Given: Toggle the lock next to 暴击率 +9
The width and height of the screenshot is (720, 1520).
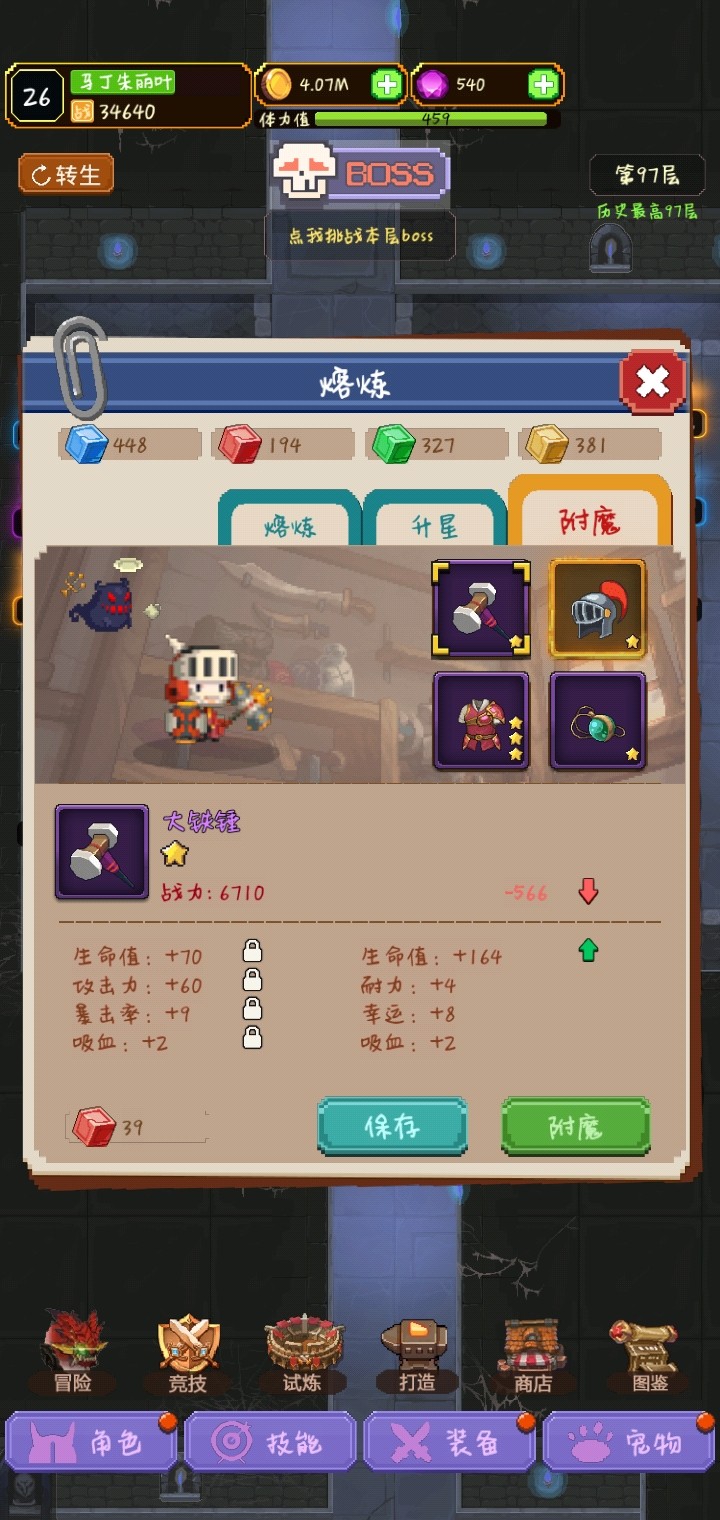Looking at the screenshot, I should 253,1009.
